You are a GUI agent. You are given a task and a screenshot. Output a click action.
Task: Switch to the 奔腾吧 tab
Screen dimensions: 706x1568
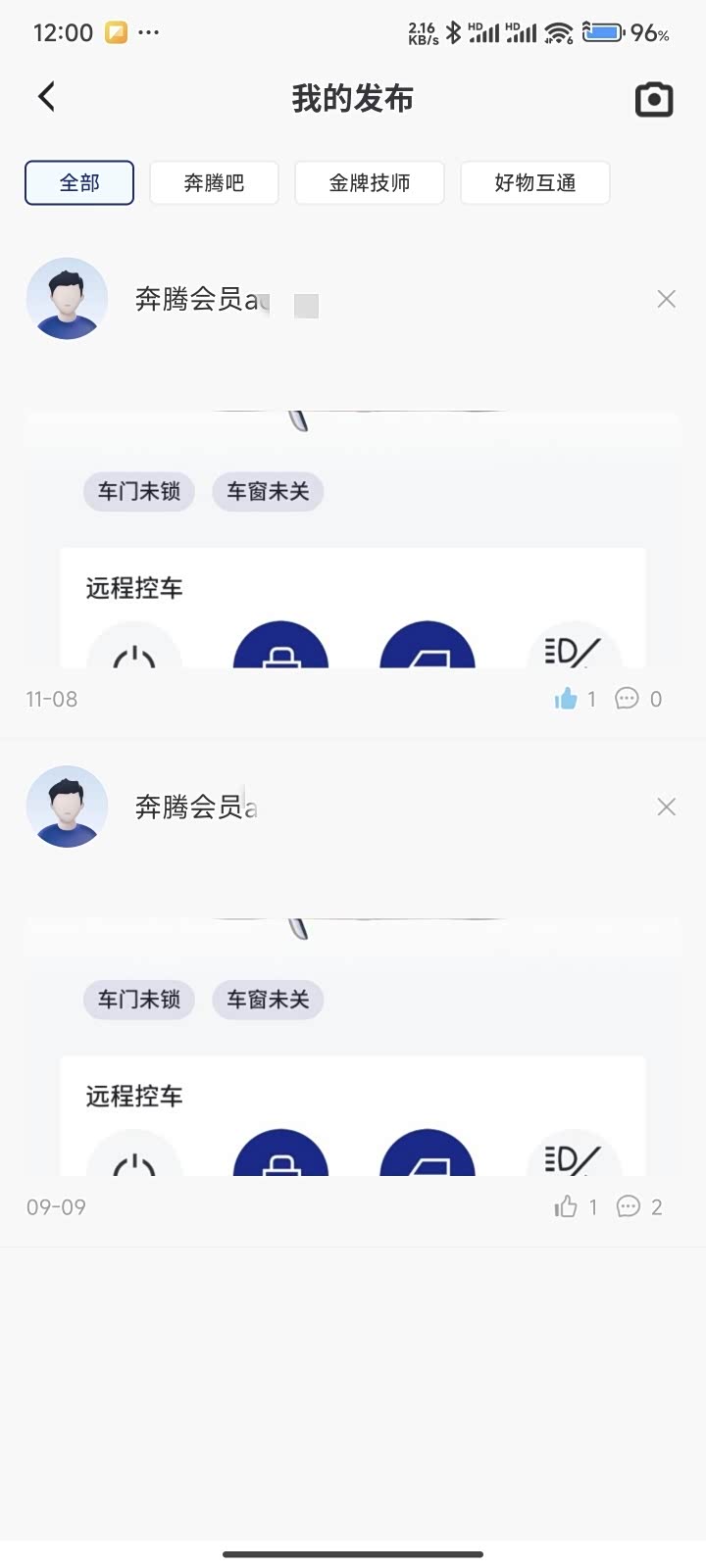pos(214,183)
